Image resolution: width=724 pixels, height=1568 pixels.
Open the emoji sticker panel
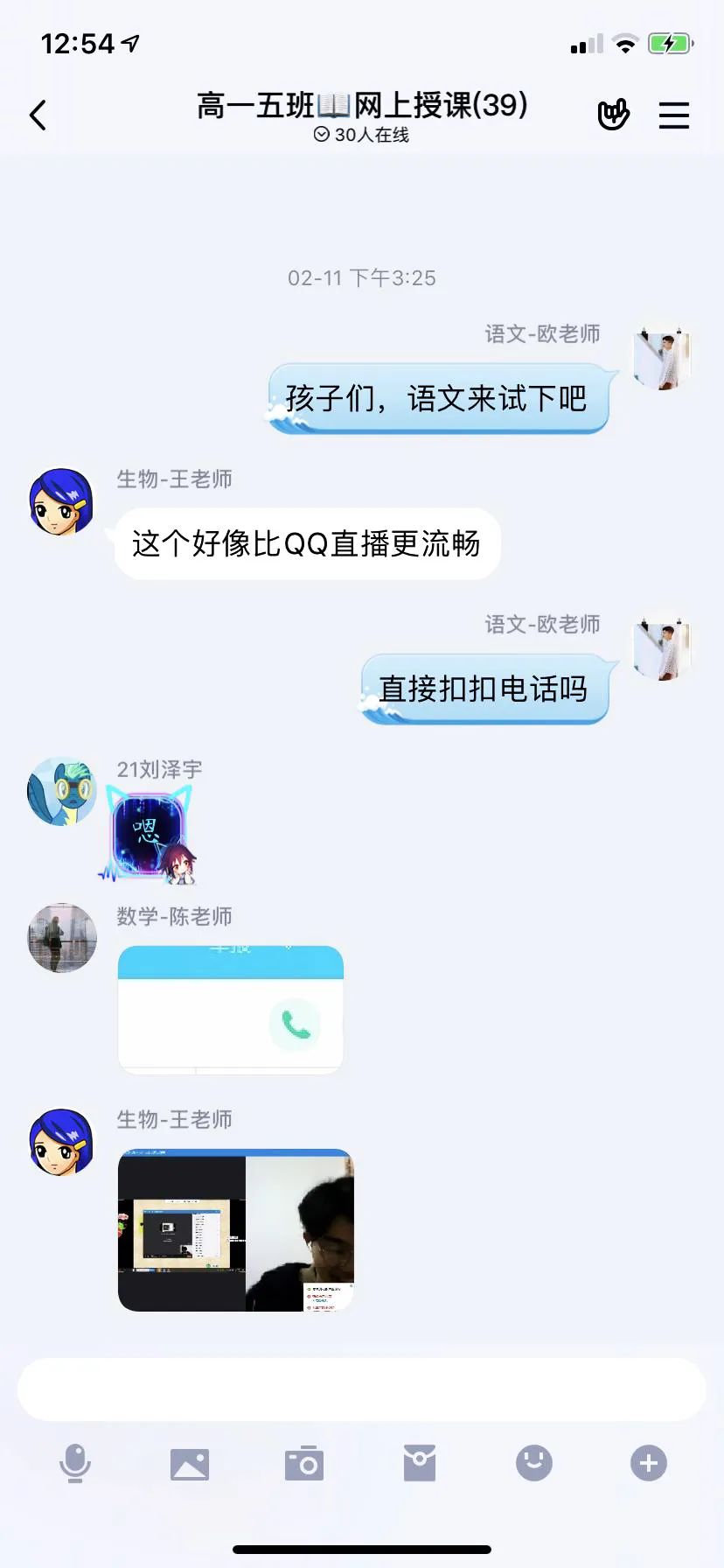coord(534,1463)
